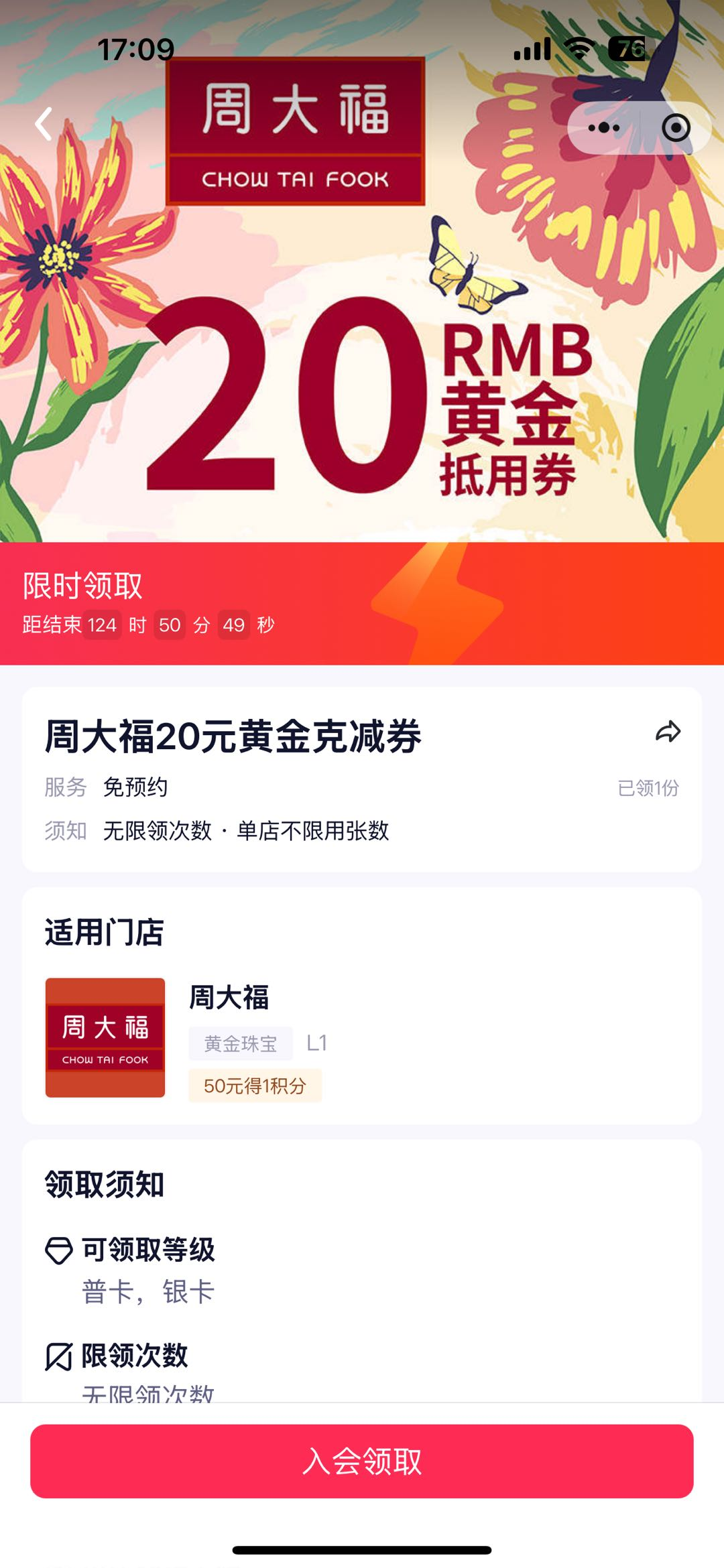Image resolution: width=724 pixels, height=1568 pixels.
Task: Close the mini program with the circle icon
Action: pyautogui.click(x=675, y=127)
